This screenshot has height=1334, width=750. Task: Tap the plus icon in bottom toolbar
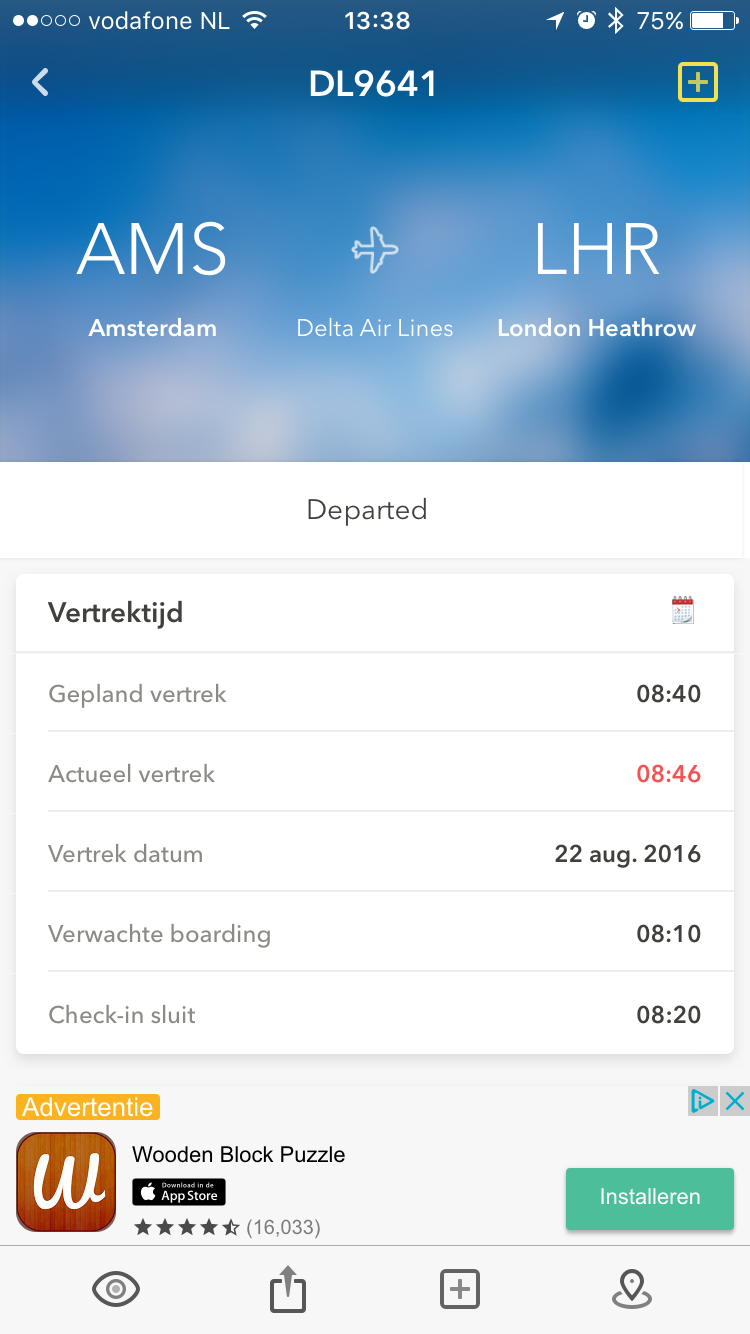click(460, 1289)
